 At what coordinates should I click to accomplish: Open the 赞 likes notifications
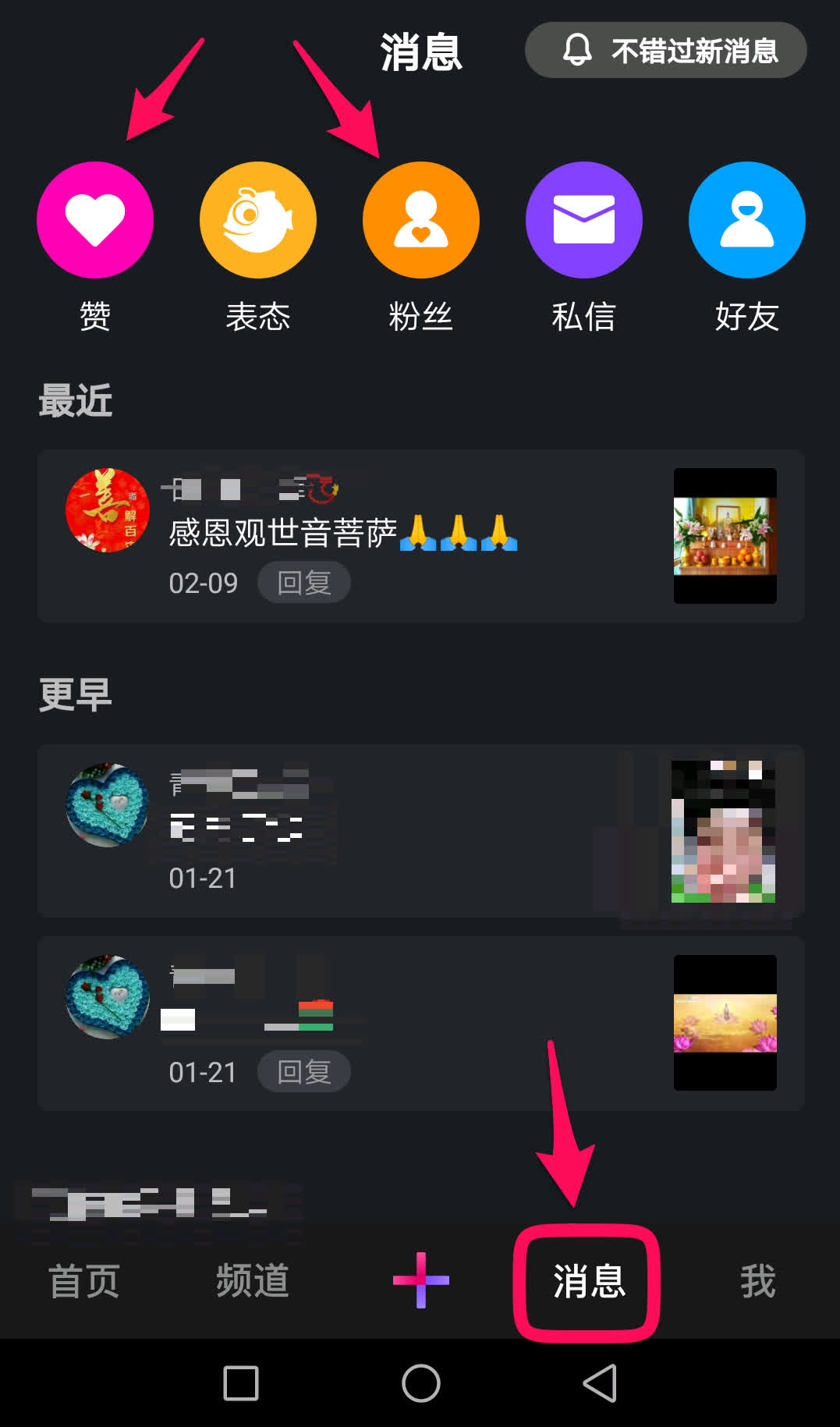coord(95,220)
